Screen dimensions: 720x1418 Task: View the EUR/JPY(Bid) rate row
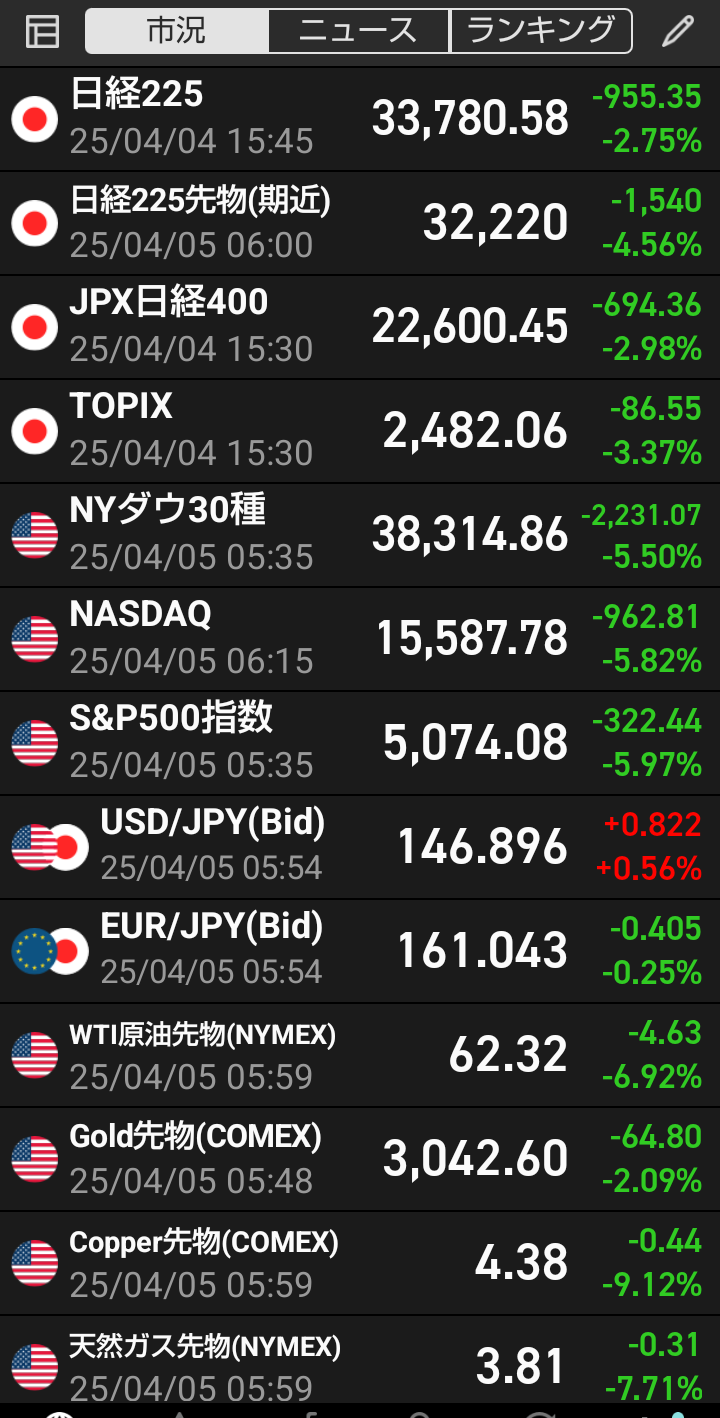(x=360, y=951)
